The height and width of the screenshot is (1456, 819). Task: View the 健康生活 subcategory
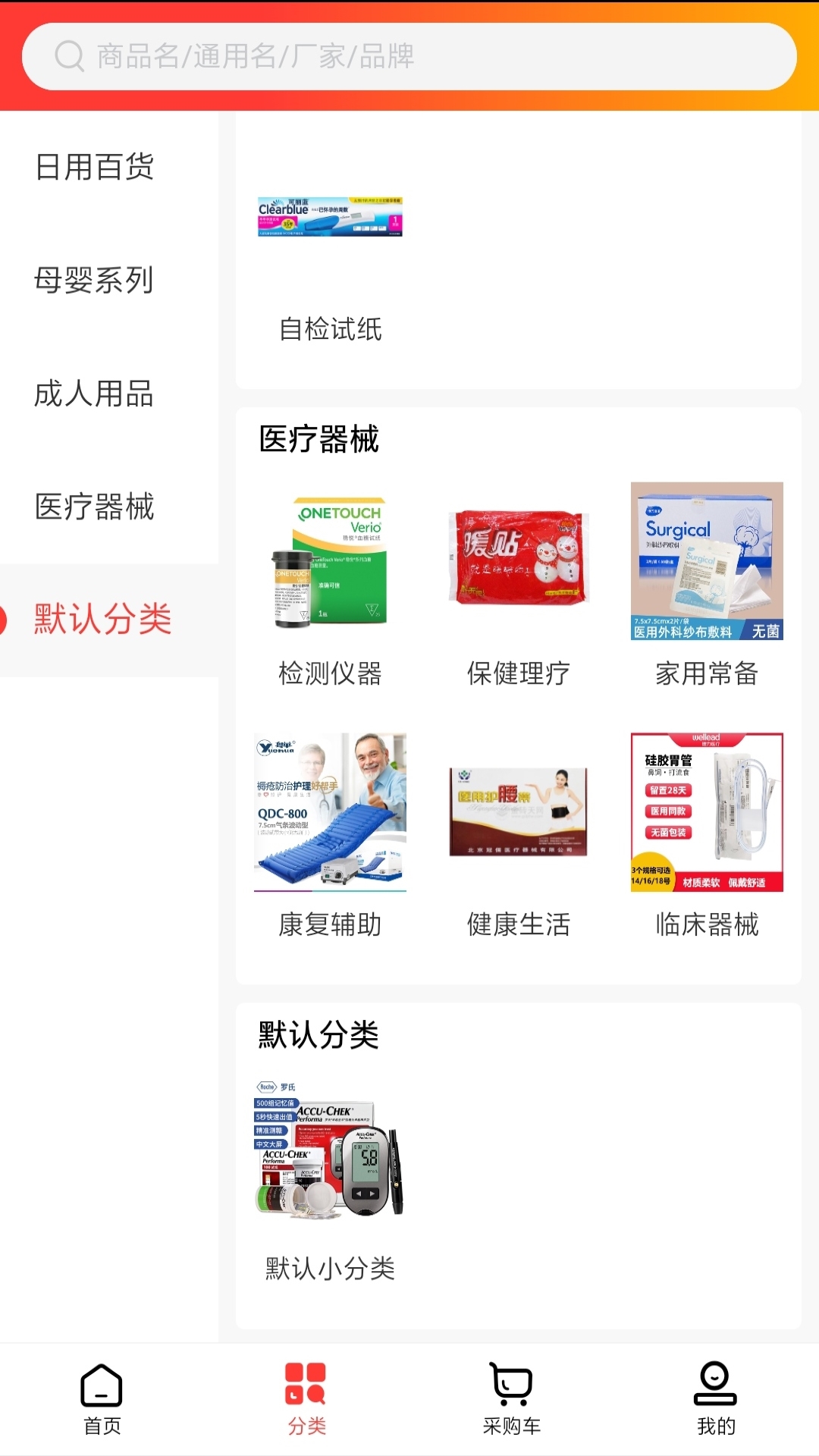(518, 834)
